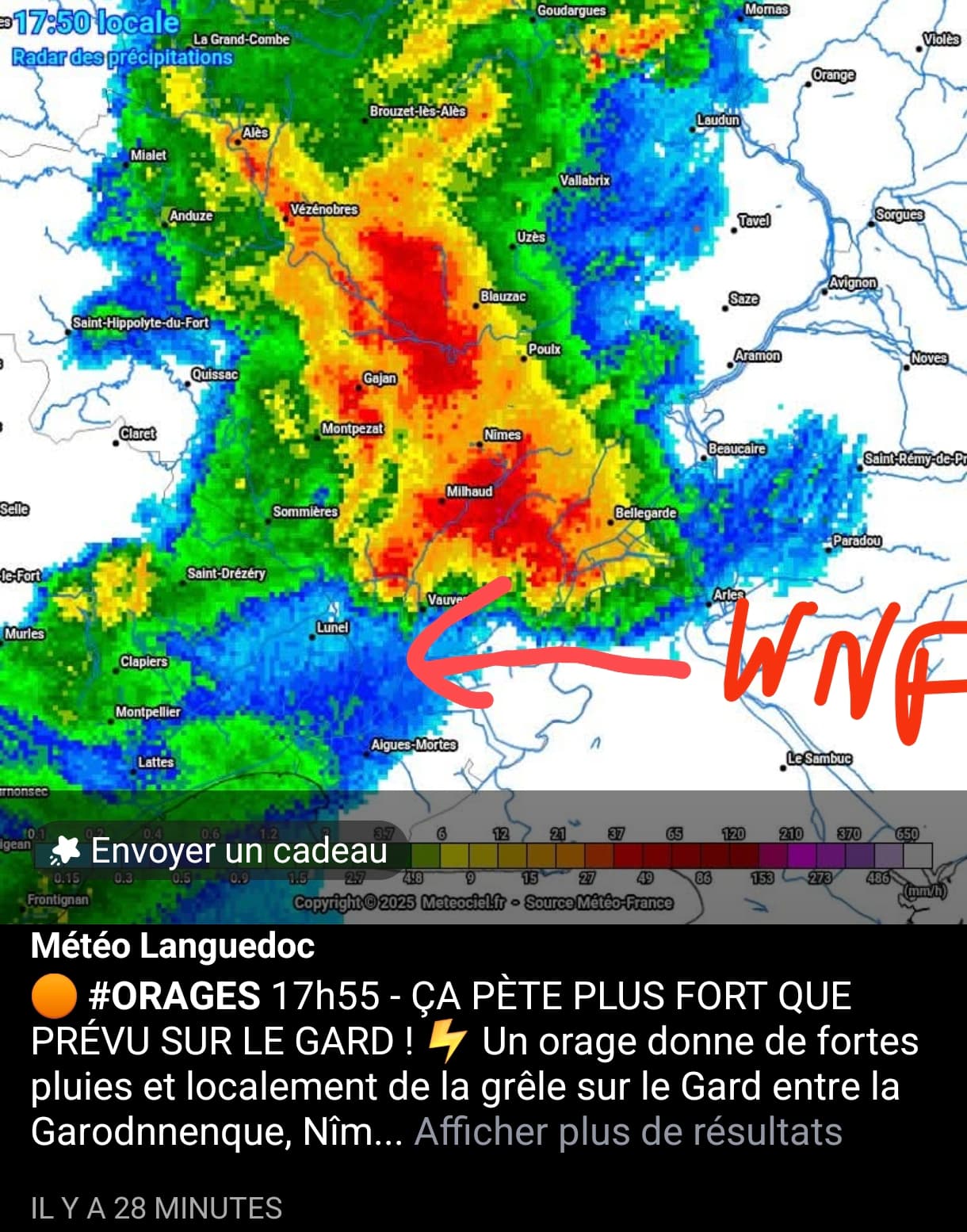This screenshot has height=1232, width=967.
Task: Open the Météo Languedoc page
Action: coord(173,946)
